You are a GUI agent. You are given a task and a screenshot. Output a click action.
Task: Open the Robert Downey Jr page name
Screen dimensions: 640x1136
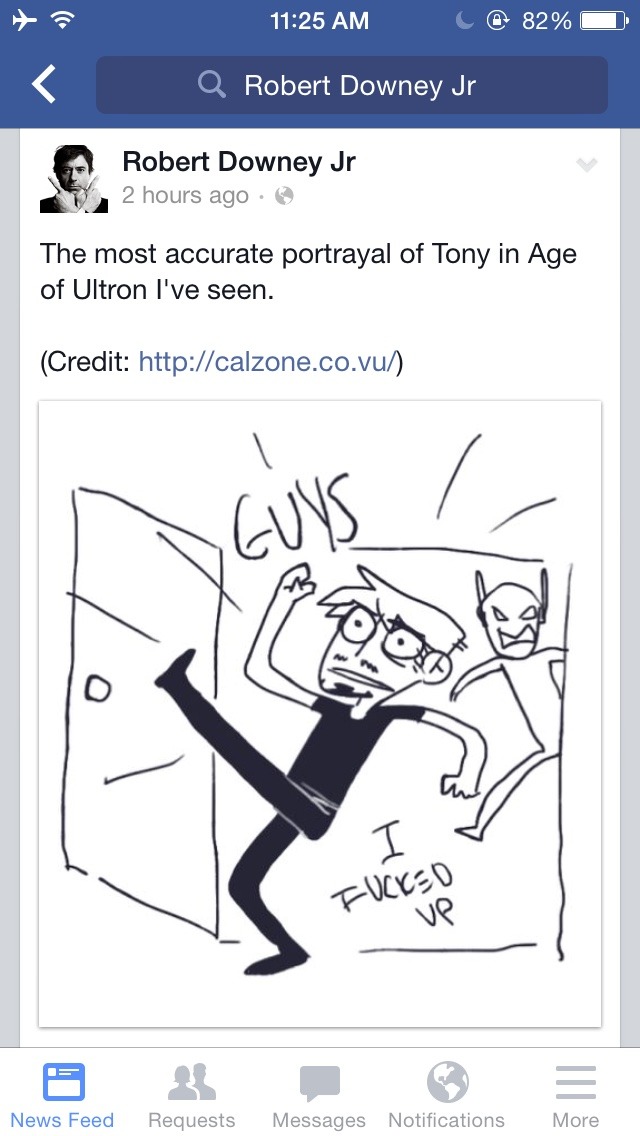238,162
